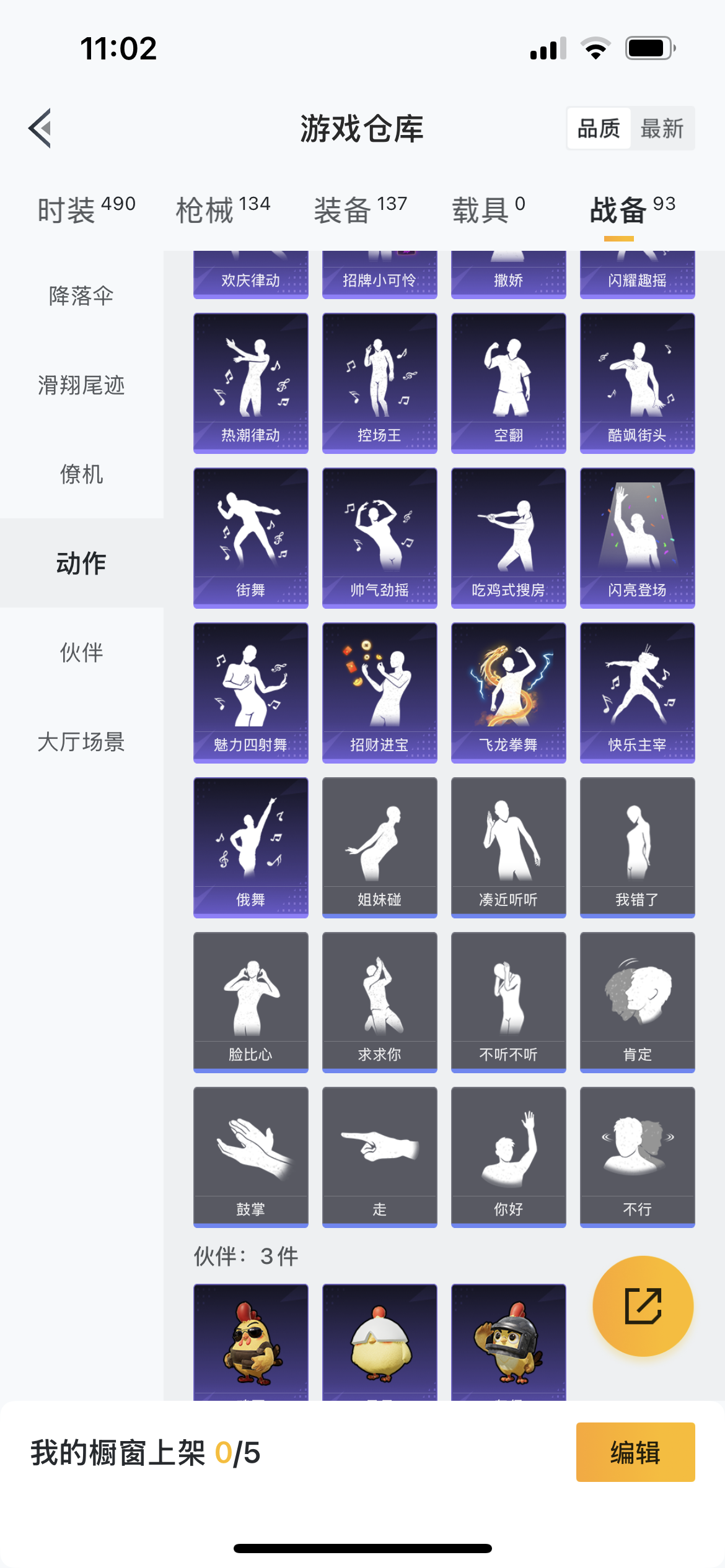Open the 装备 tab
Image resolution: width=725 pixels, height=1568 pixels.
(x=360, y=210)
